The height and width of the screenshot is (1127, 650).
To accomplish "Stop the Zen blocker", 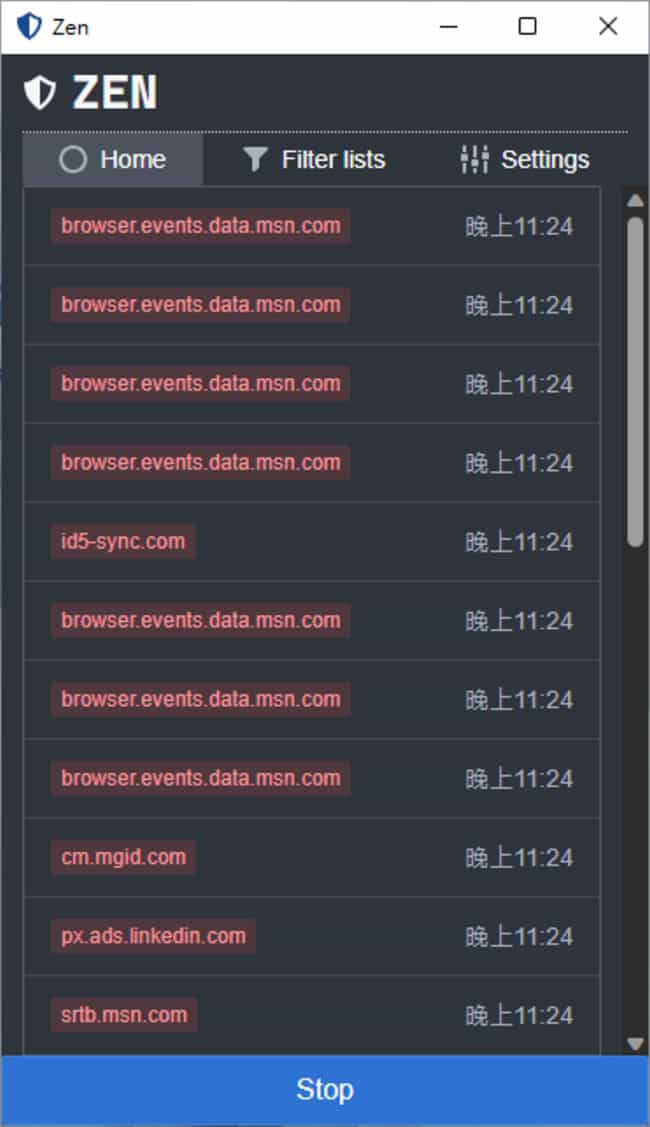I will (325, 1090).
